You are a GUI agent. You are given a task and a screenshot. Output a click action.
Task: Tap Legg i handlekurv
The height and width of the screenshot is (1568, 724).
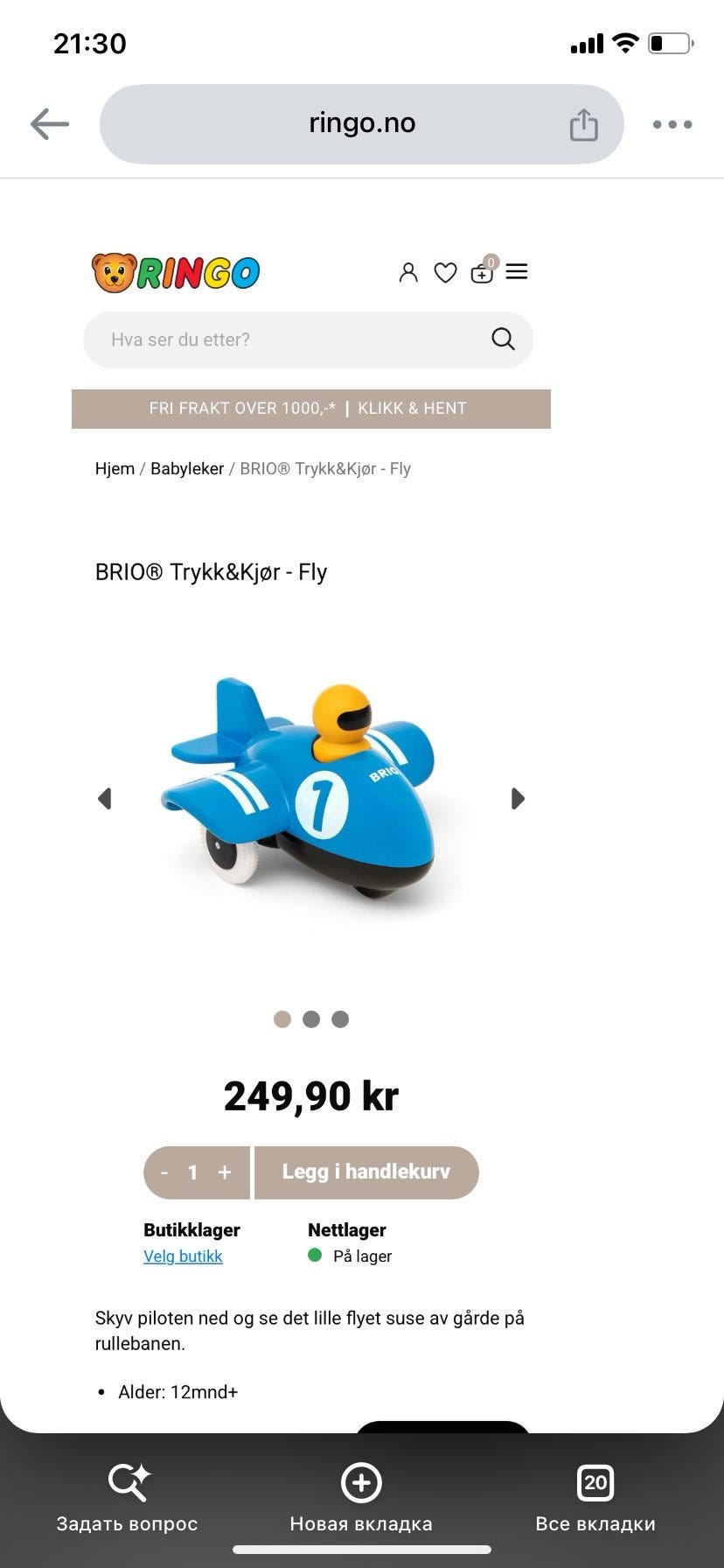tap(366, 1172)
